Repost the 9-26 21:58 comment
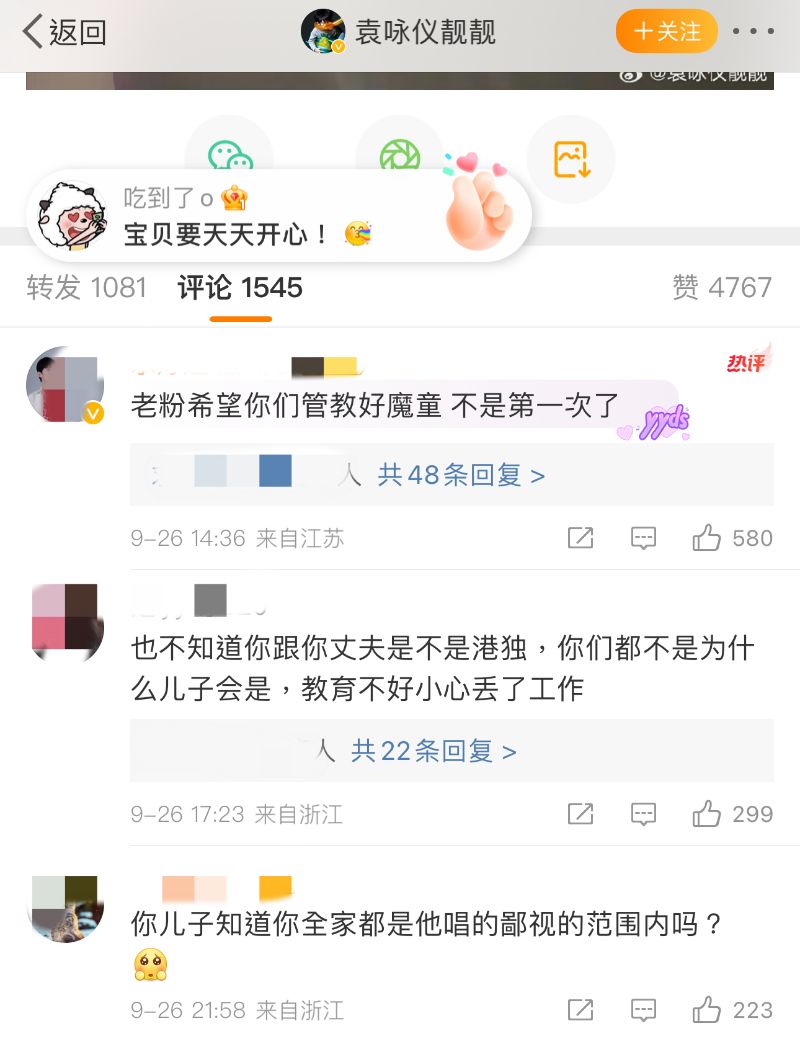800x1039 pixels. [x=580, y=1010]
